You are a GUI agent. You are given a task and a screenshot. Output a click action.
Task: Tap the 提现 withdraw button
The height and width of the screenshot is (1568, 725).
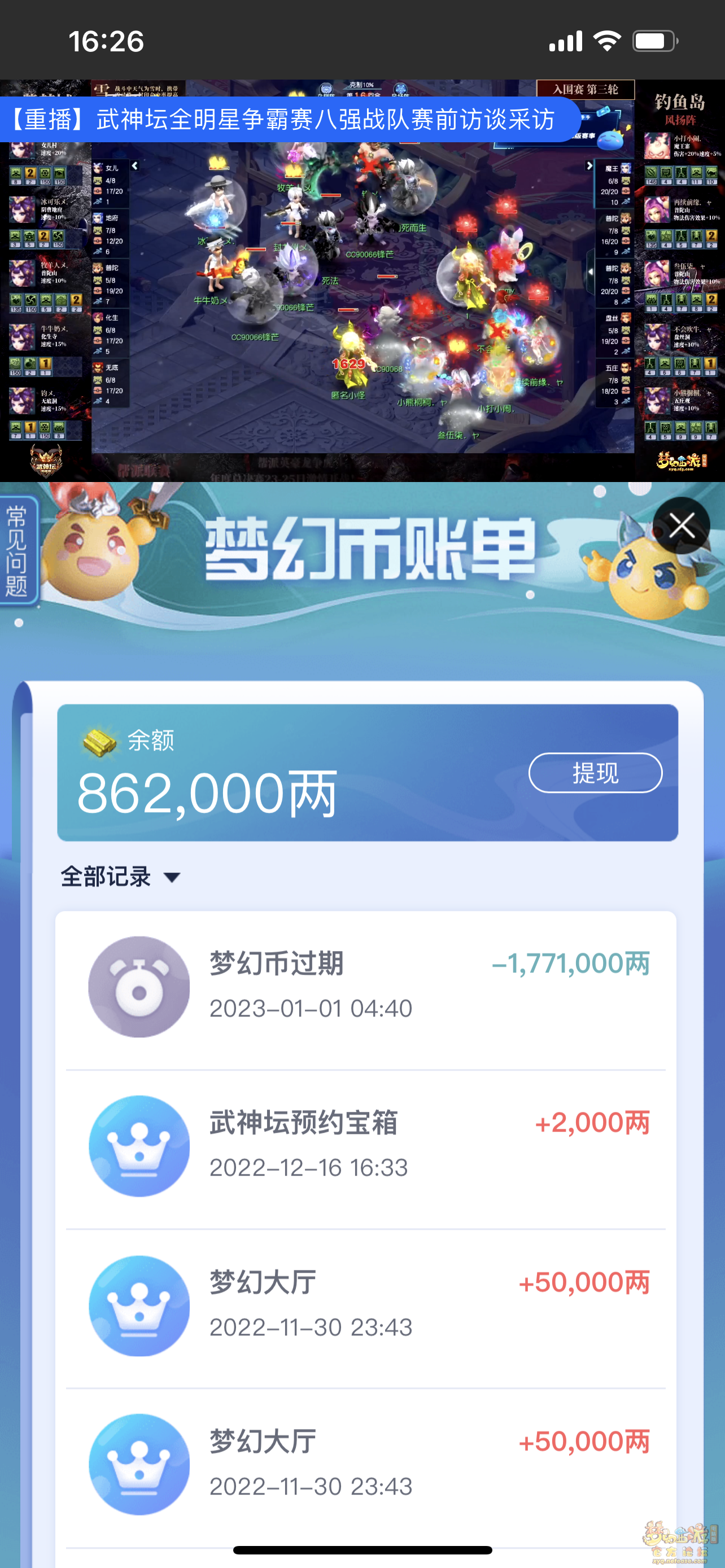(x=595, y=773)
